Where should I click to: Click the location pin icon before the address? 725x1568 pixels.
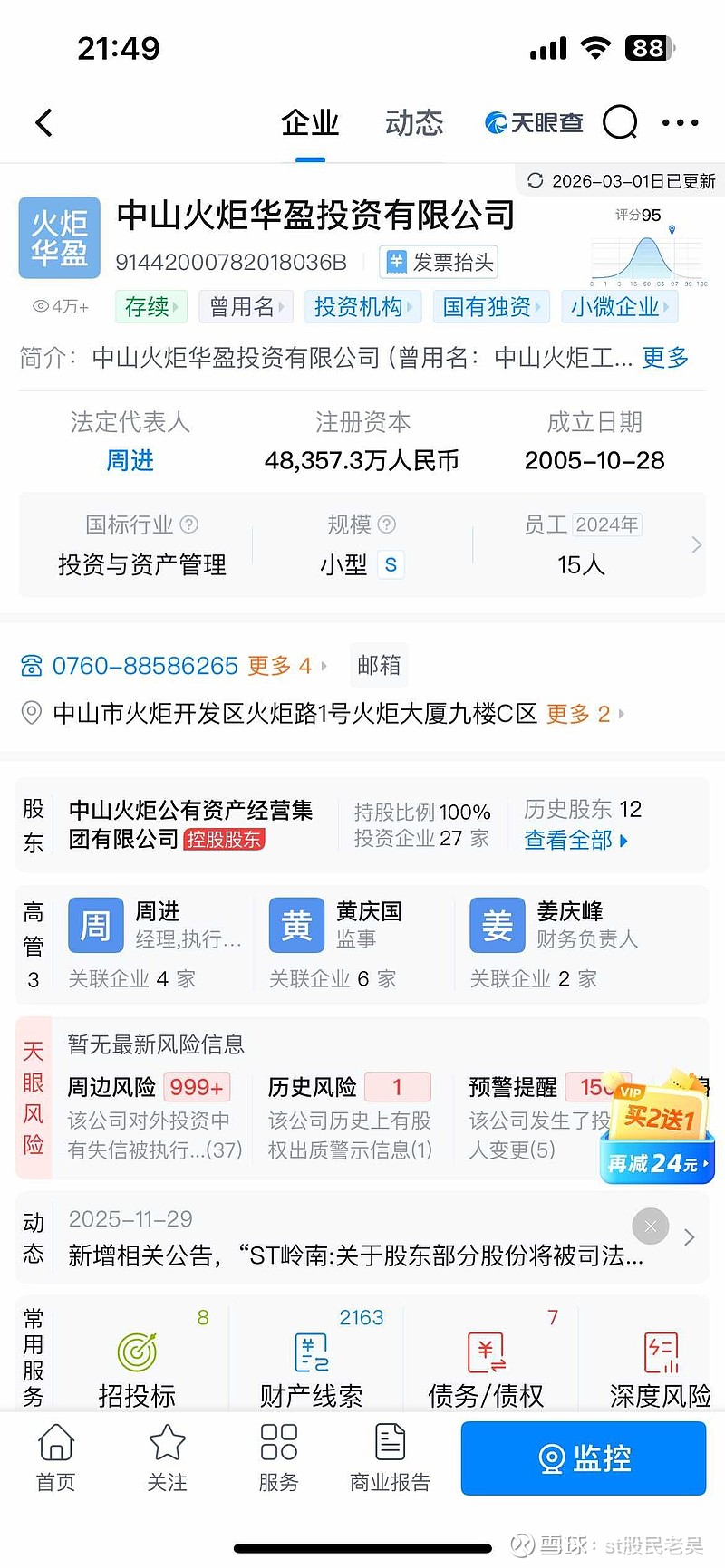(x=30, y=714)
